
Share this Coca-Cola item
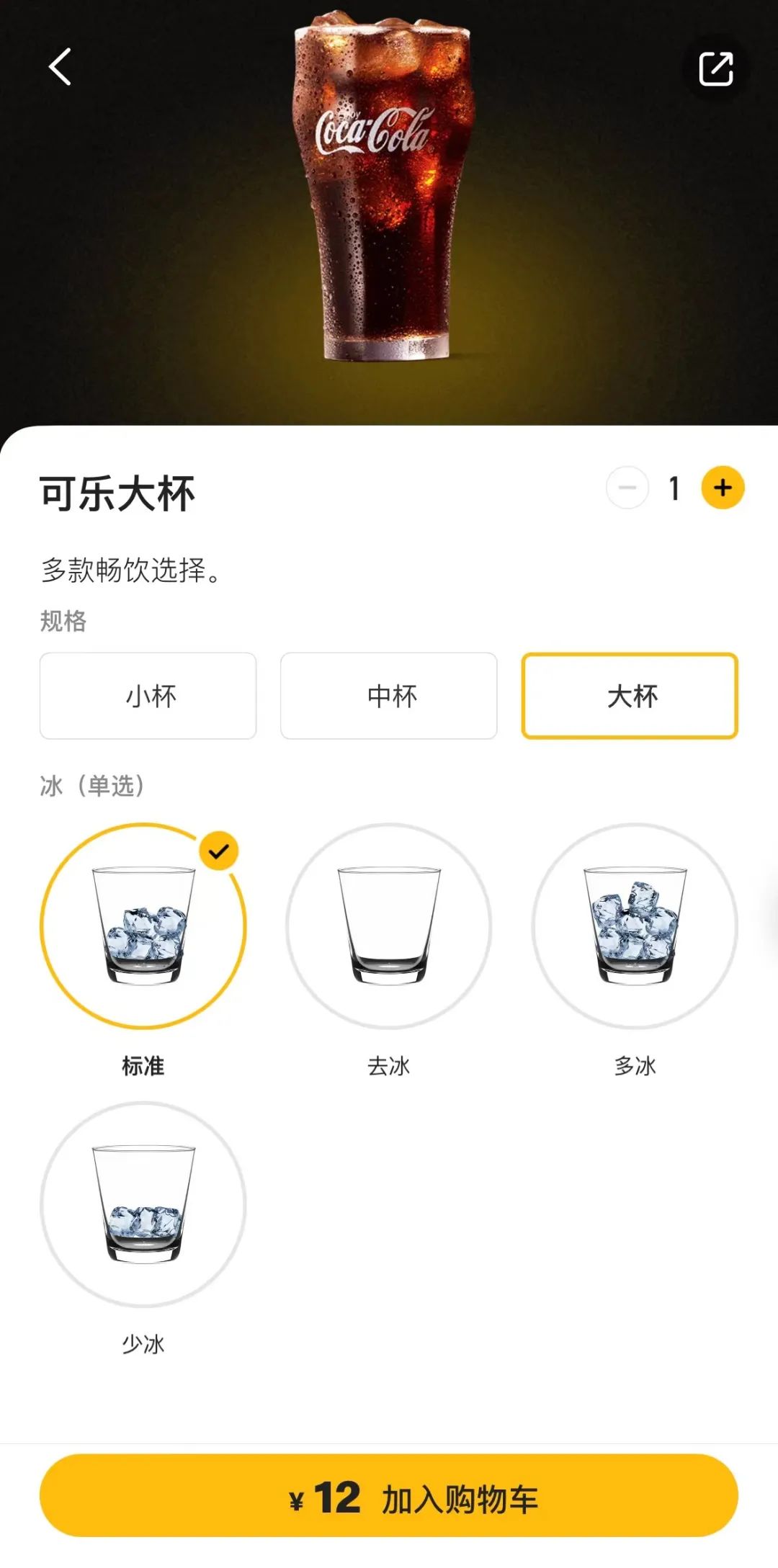[715, 69]
